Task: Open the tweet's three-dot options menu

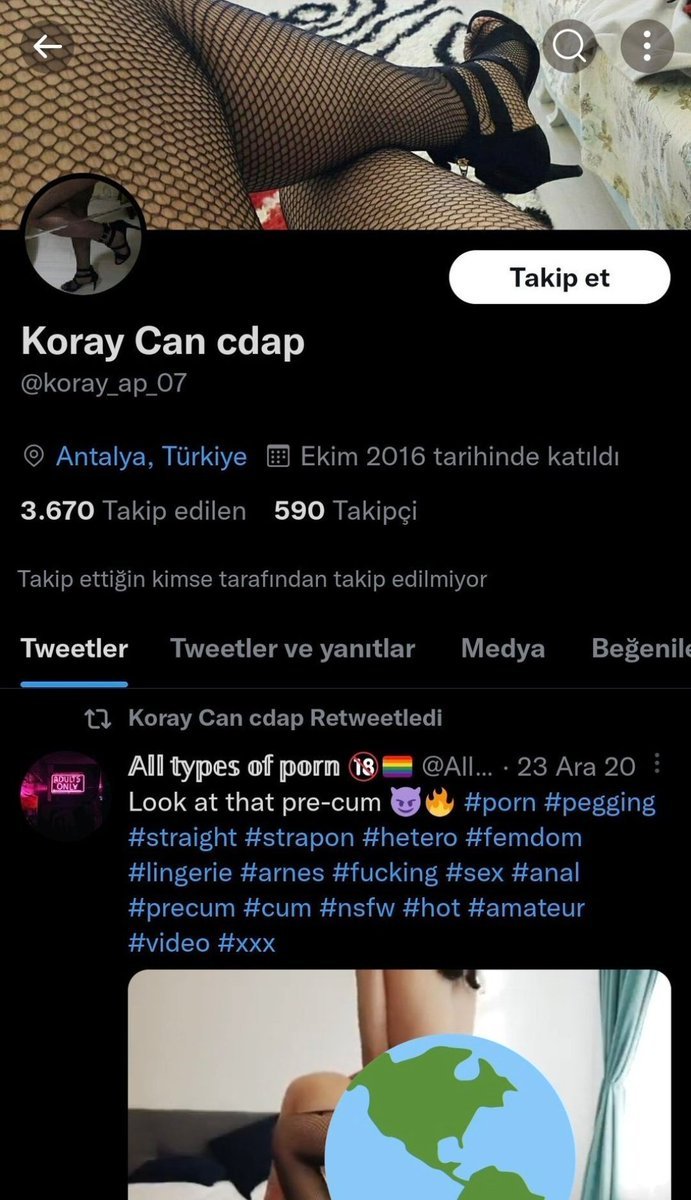Action: click(x=657, y=765)
